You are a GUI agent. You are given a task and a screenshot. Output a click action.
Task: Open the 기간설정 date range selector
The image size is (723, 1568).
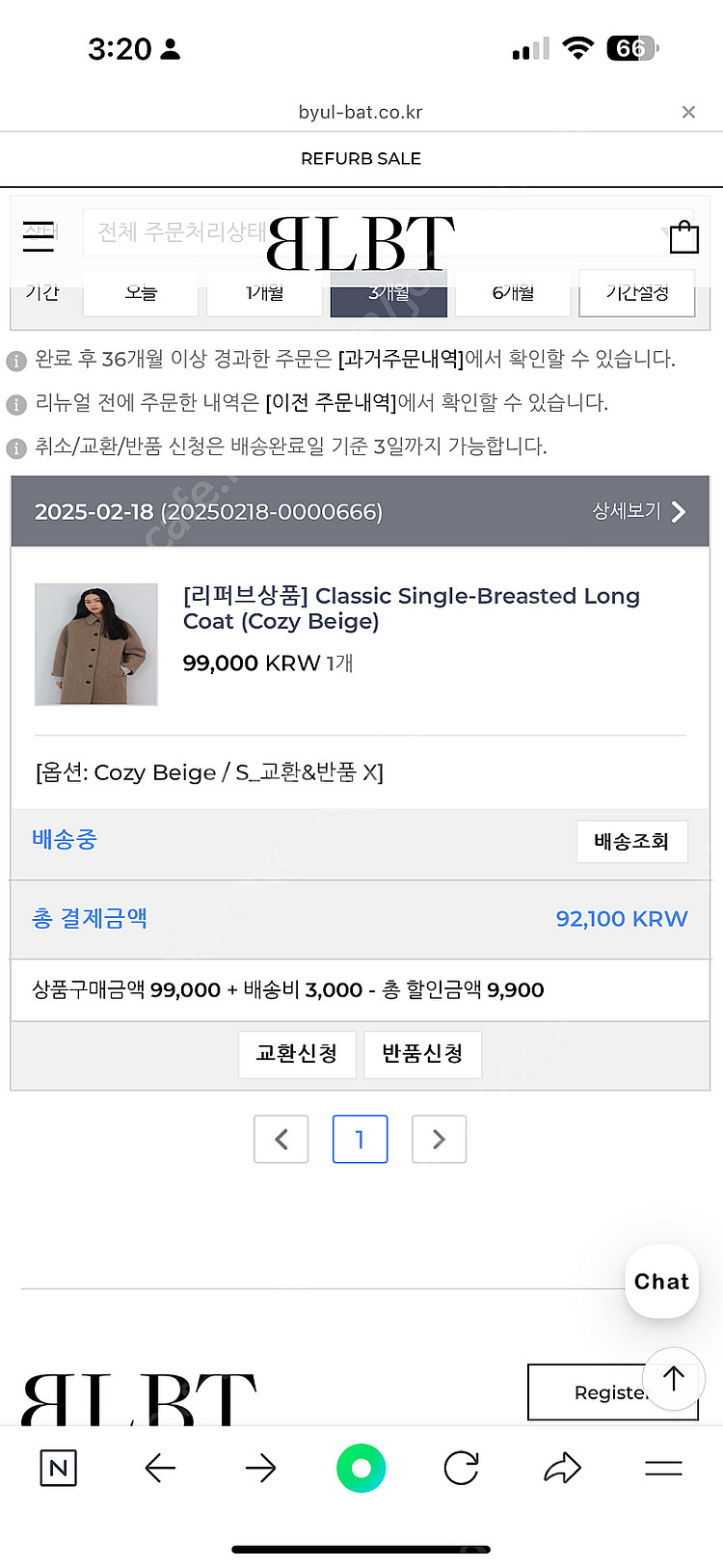click(636, 293)
